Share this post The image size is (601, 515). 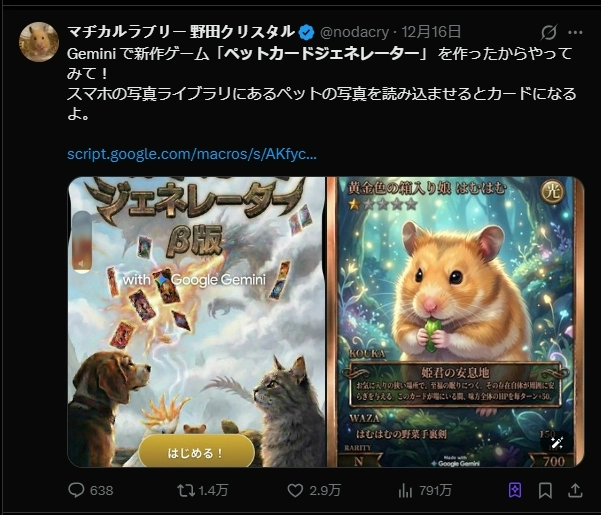click(577, 490)
